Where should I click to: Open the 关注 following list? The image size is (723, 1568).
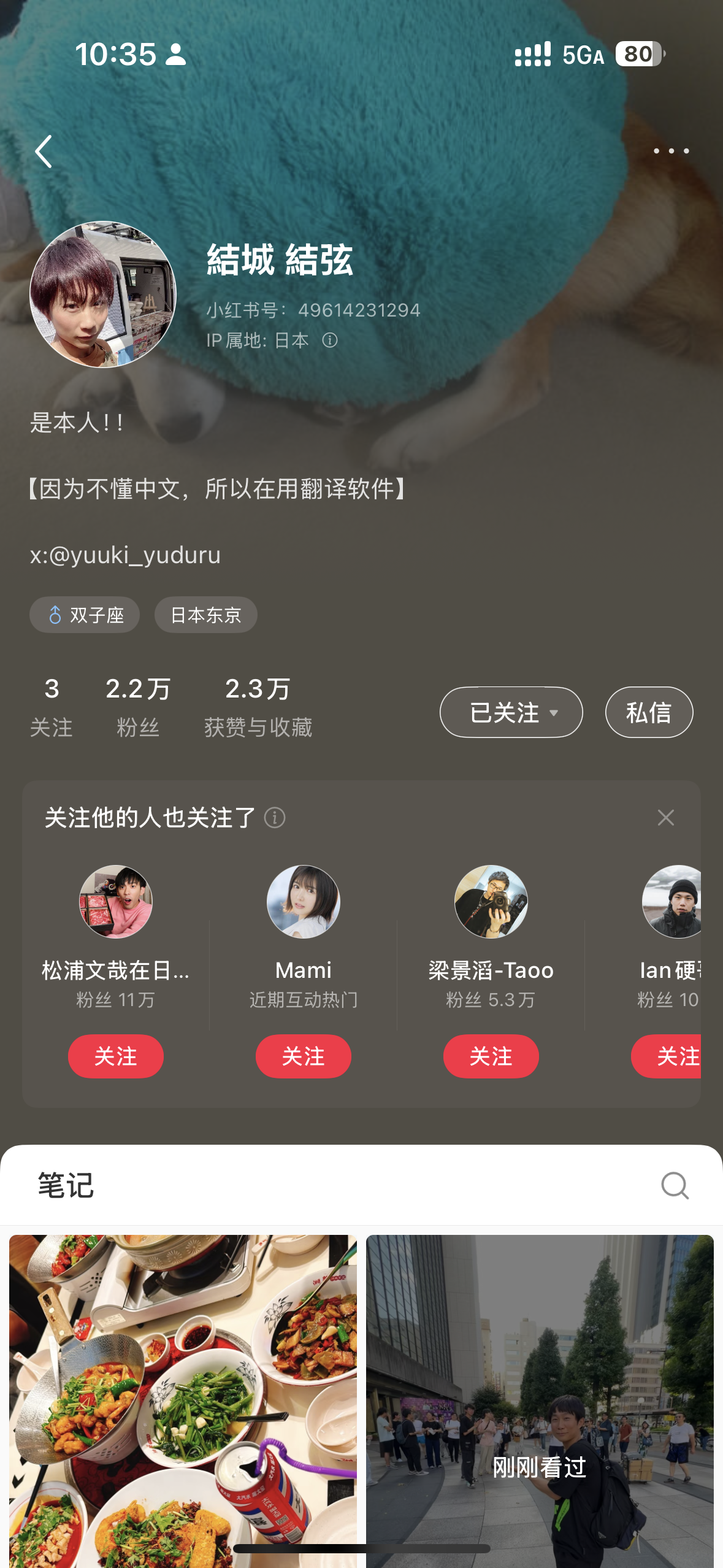click(x=52, y=707)
